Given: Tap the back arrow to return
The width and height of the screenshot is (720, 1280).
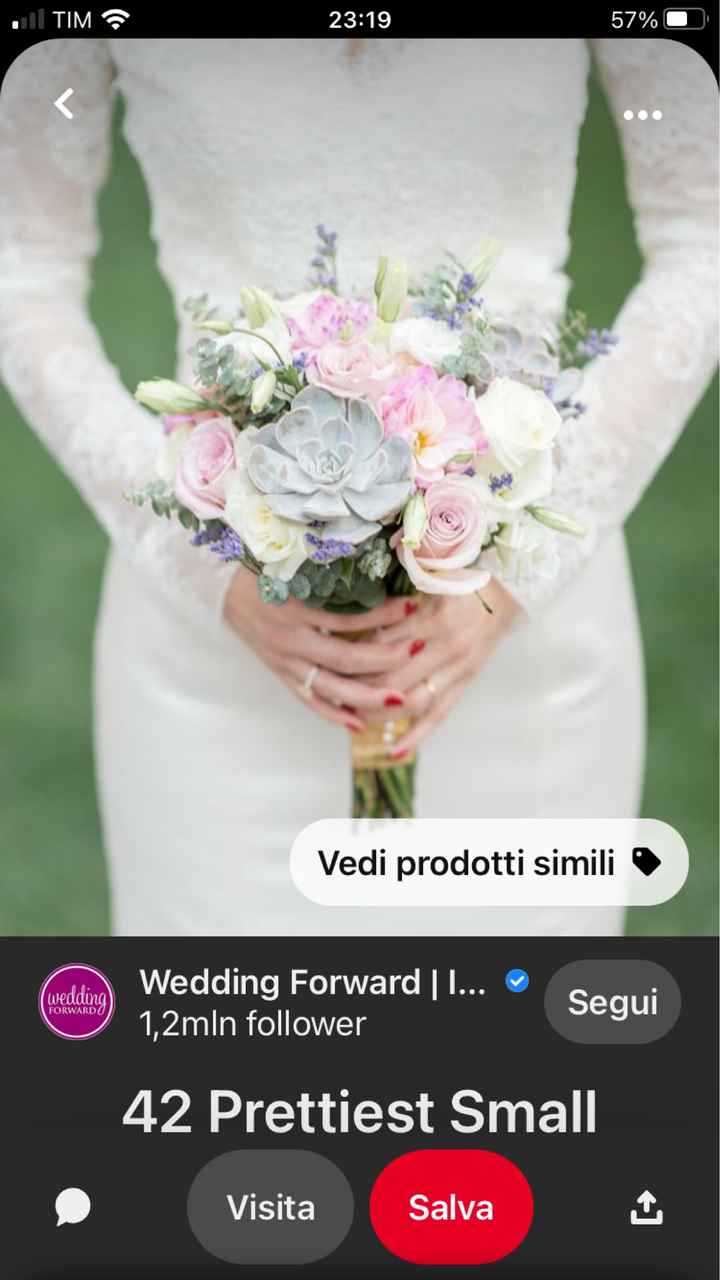Looking at the screenshot, I should (x=63, y=103).
